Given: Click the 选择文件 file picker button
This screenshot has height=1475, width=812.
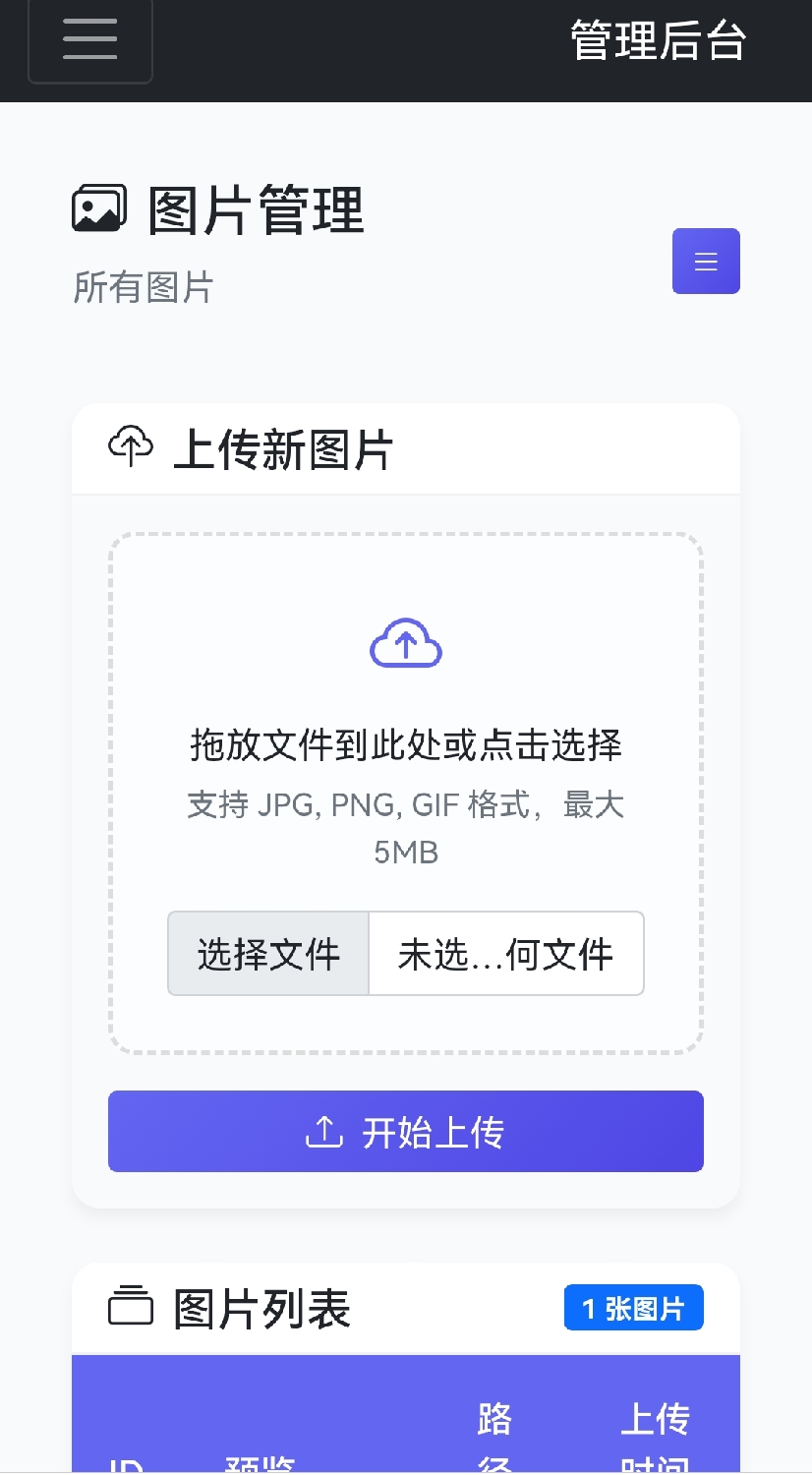Looking at the screenshot, I should click(x=267, y=953).
